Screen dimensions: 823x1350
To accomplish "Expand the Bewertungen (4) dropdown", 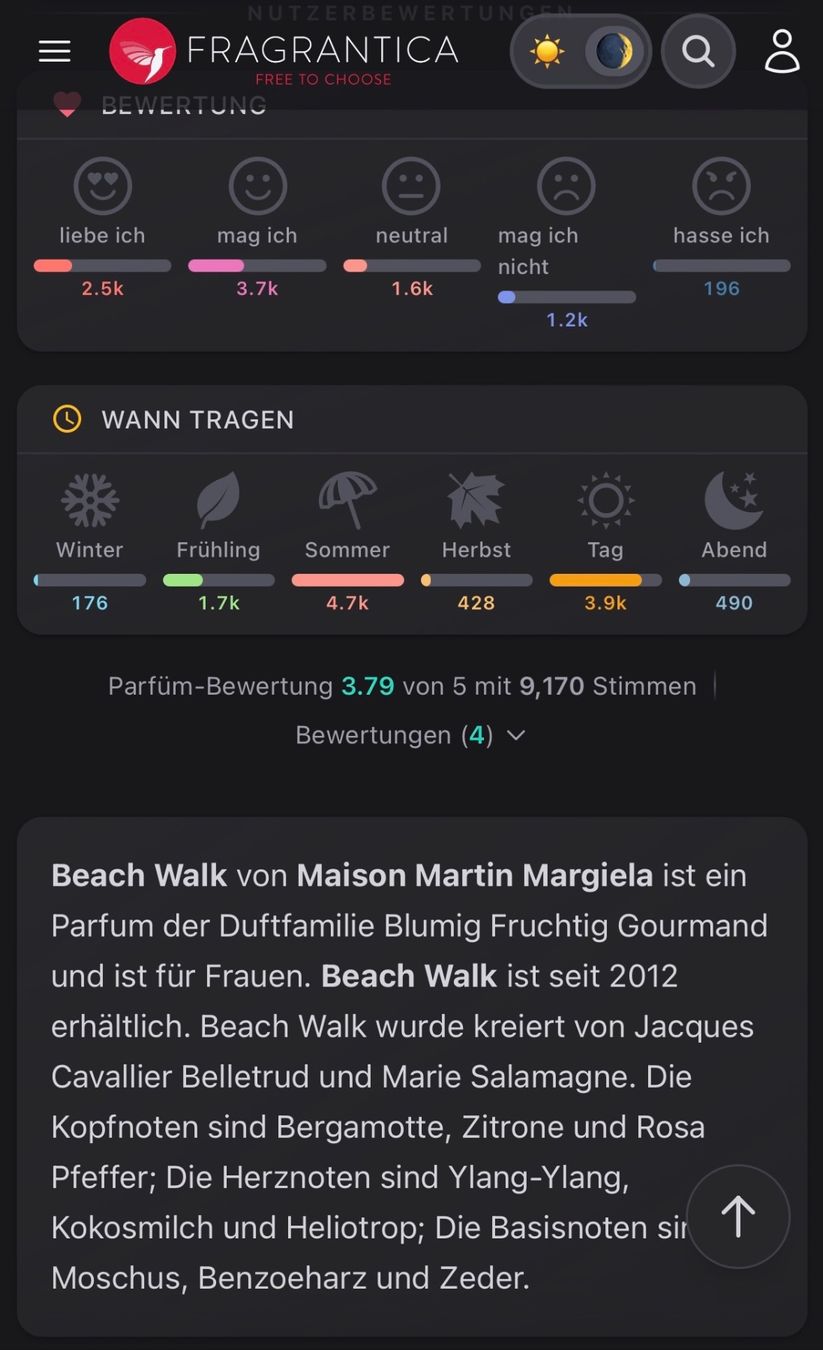I will (x=410, y=735).
